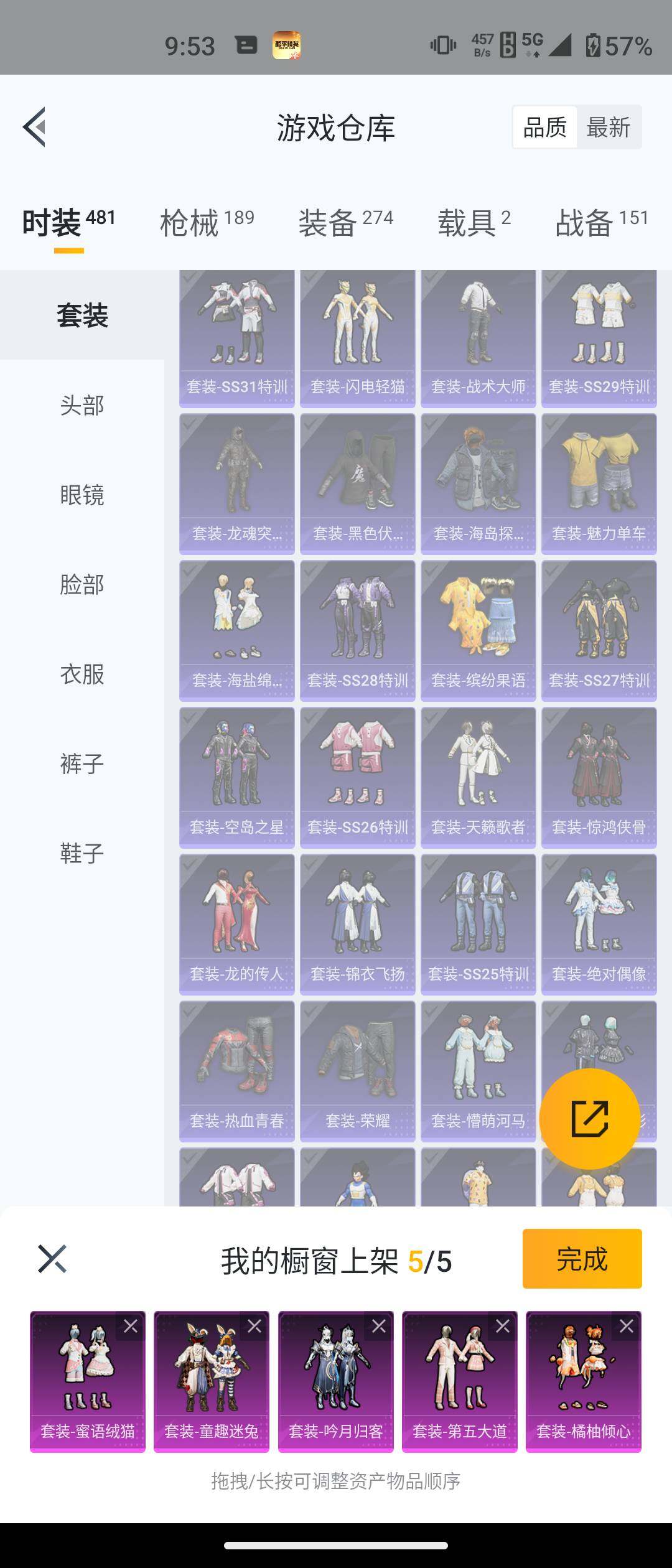Screen dimensions: 672x1568
Task: Tap the battery indicator in status bar
Action: coord(594,45)
